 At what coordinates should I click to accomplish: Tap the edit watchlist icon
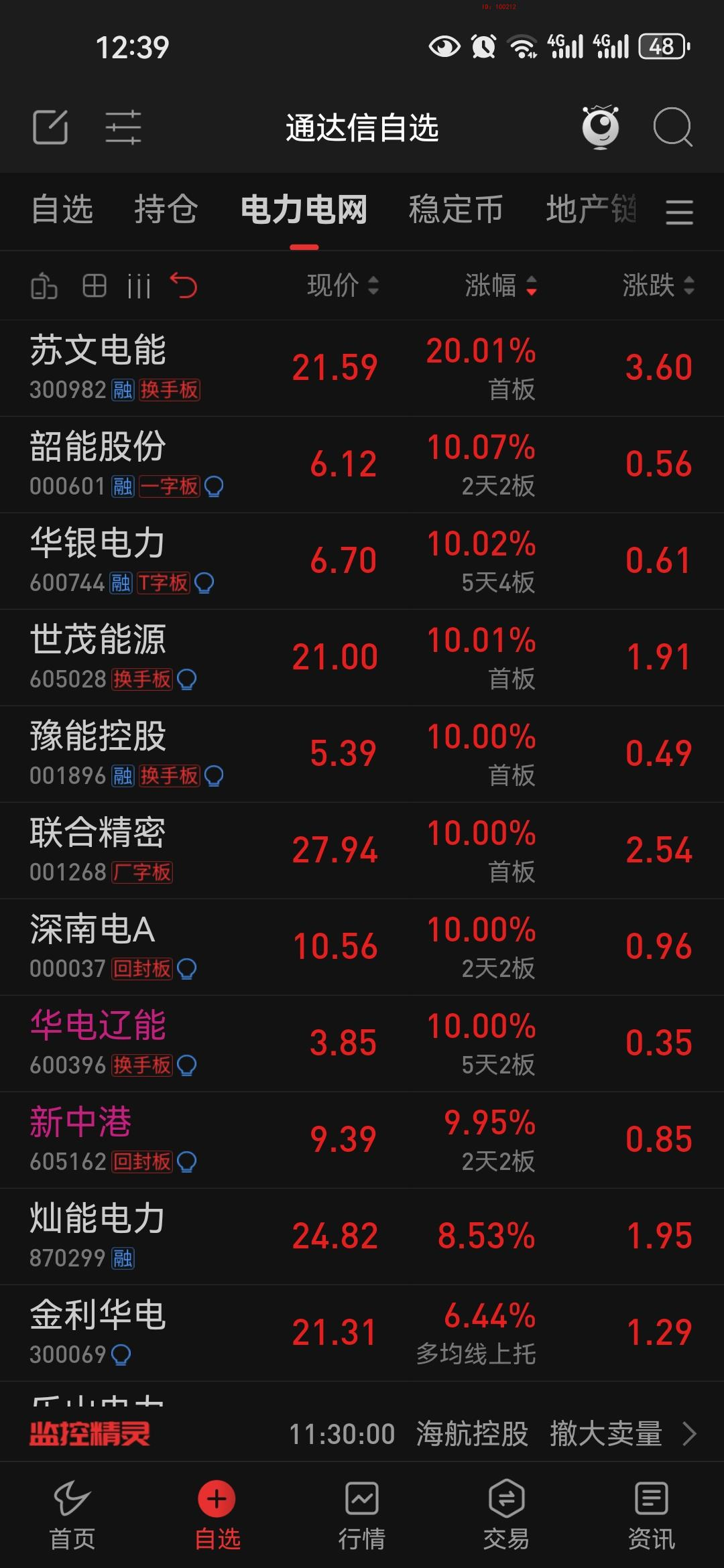[x=50, y=127]
